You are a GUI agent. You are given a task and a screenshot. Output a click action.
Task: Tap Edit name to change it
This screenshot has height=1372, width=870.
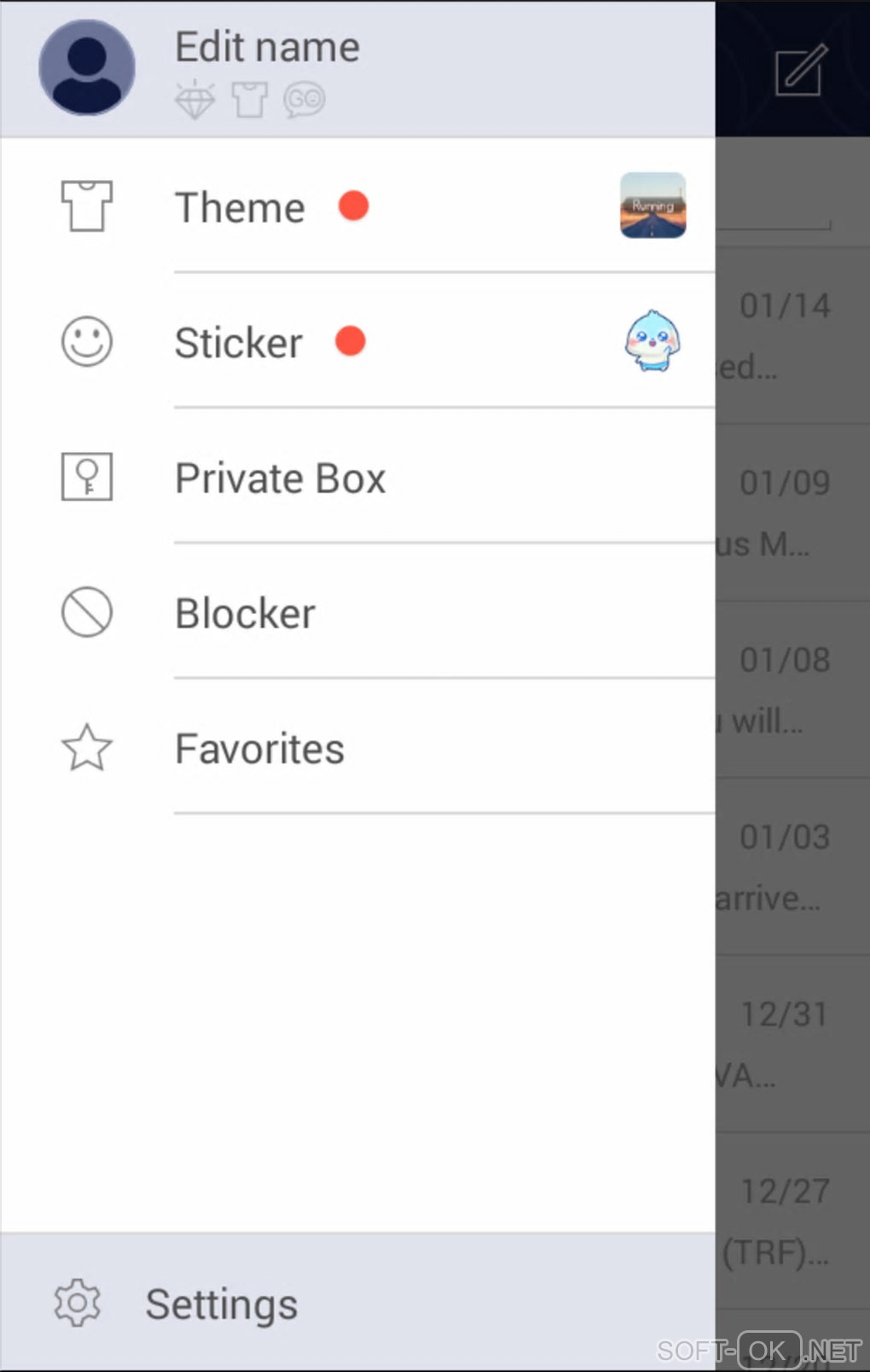click(x=267, y=47)
